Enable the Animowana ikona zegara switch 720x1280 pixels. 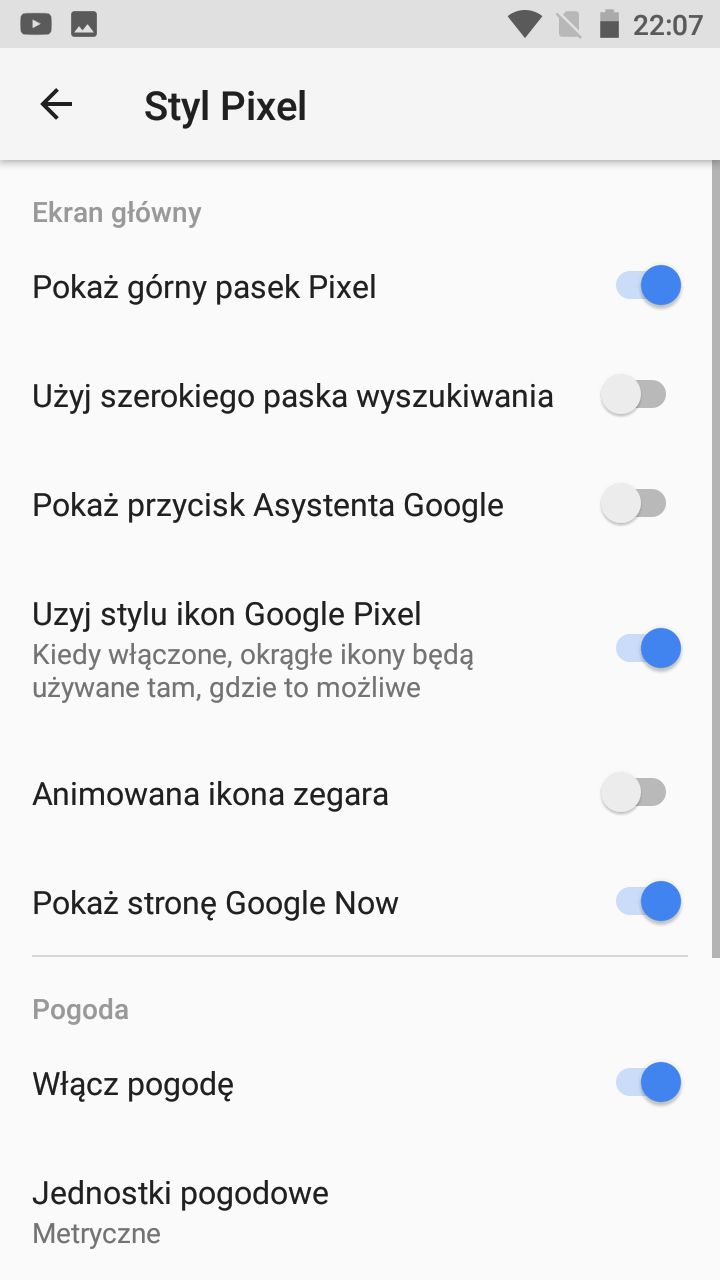coord(633,792)
